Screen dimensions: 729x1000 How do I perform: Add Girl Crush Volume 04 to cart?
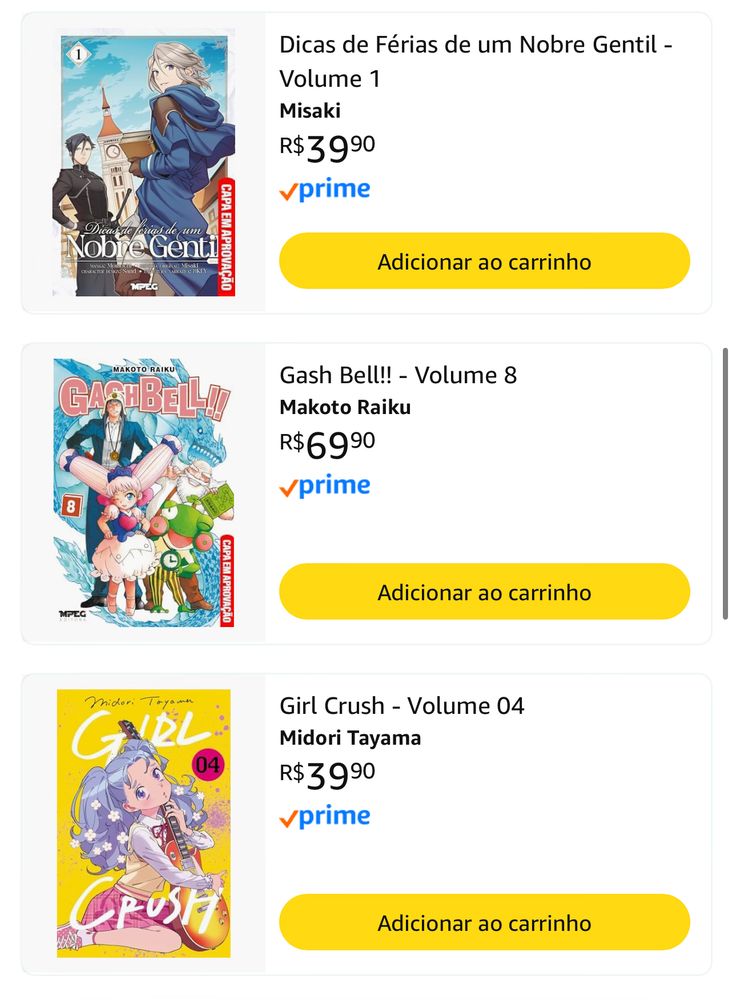[x=484, y=922]
